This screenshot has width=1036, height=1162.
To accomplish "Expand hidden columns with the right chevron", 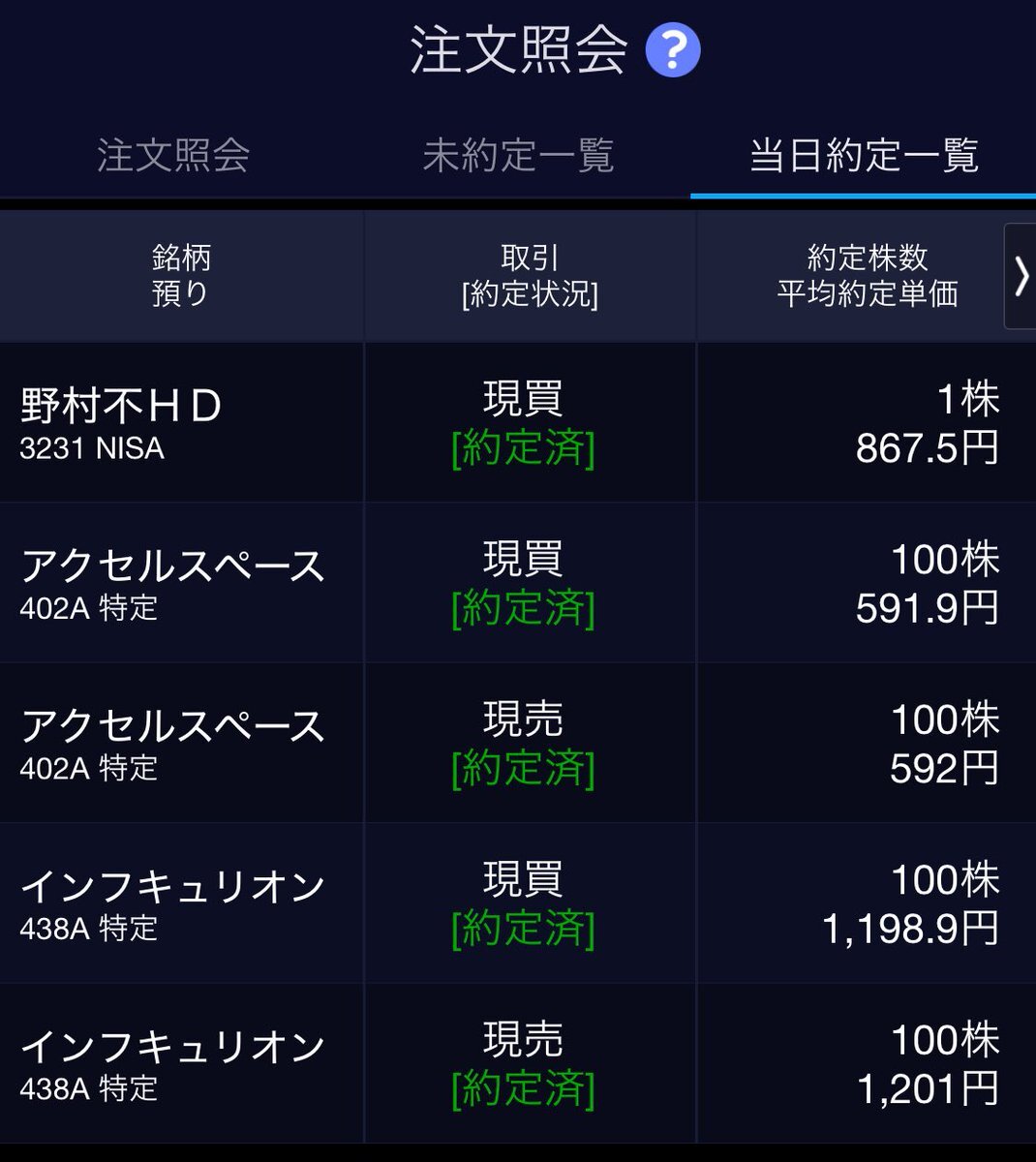I will [1021, 277].
